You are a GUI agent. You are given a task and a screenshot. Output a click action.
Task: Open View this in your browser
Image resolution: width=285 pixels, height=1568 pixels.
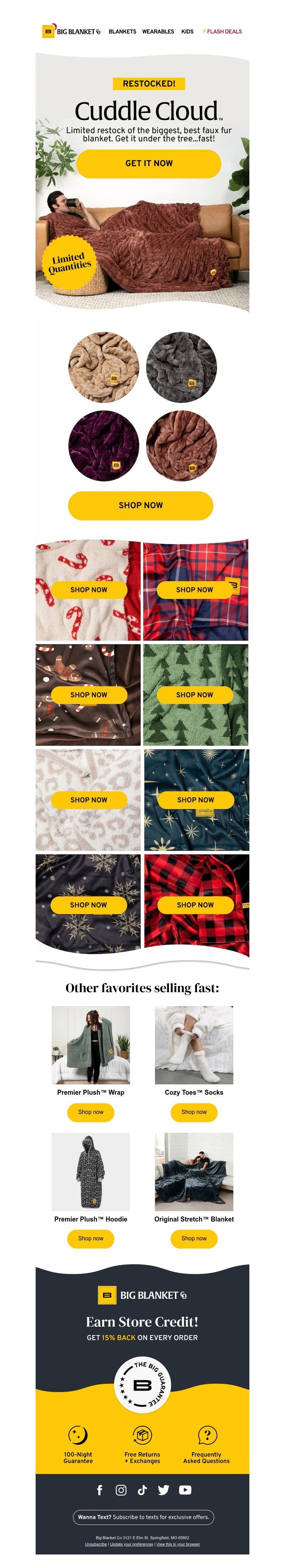178,1544
